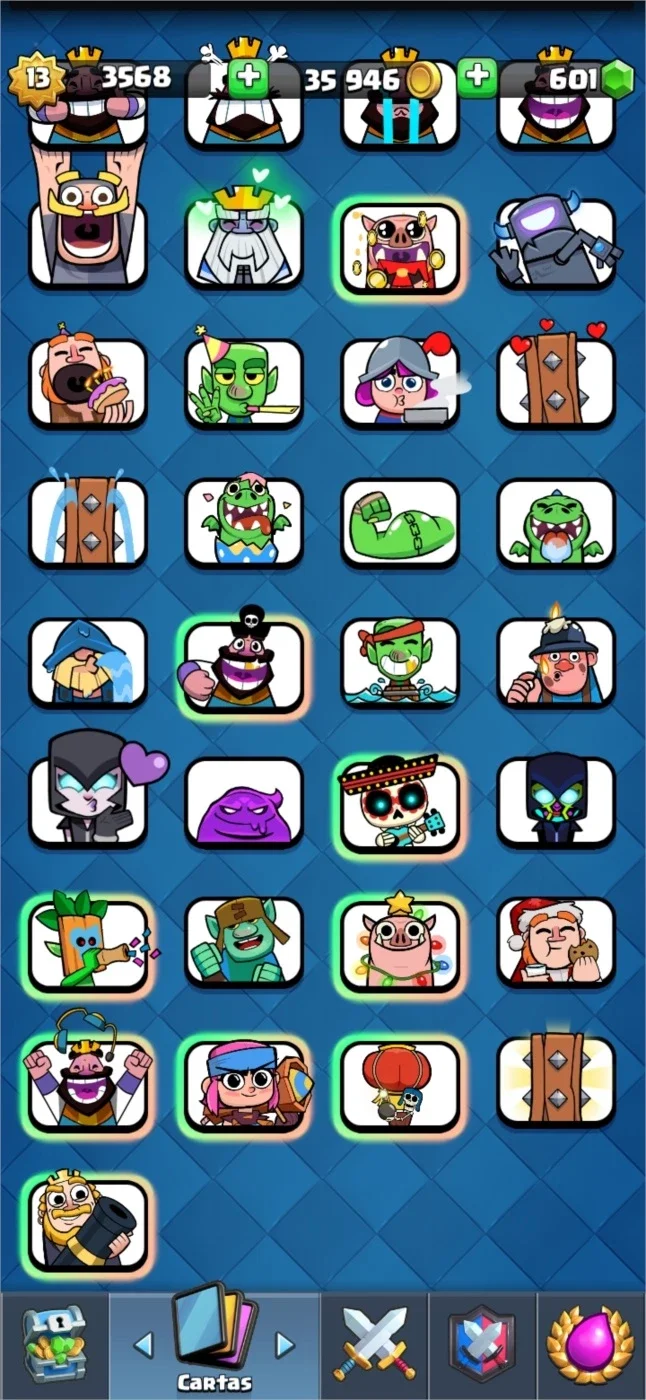646x1400 pixels.
Task: Select the hog with Christmas lights emote
Action: 400,942
